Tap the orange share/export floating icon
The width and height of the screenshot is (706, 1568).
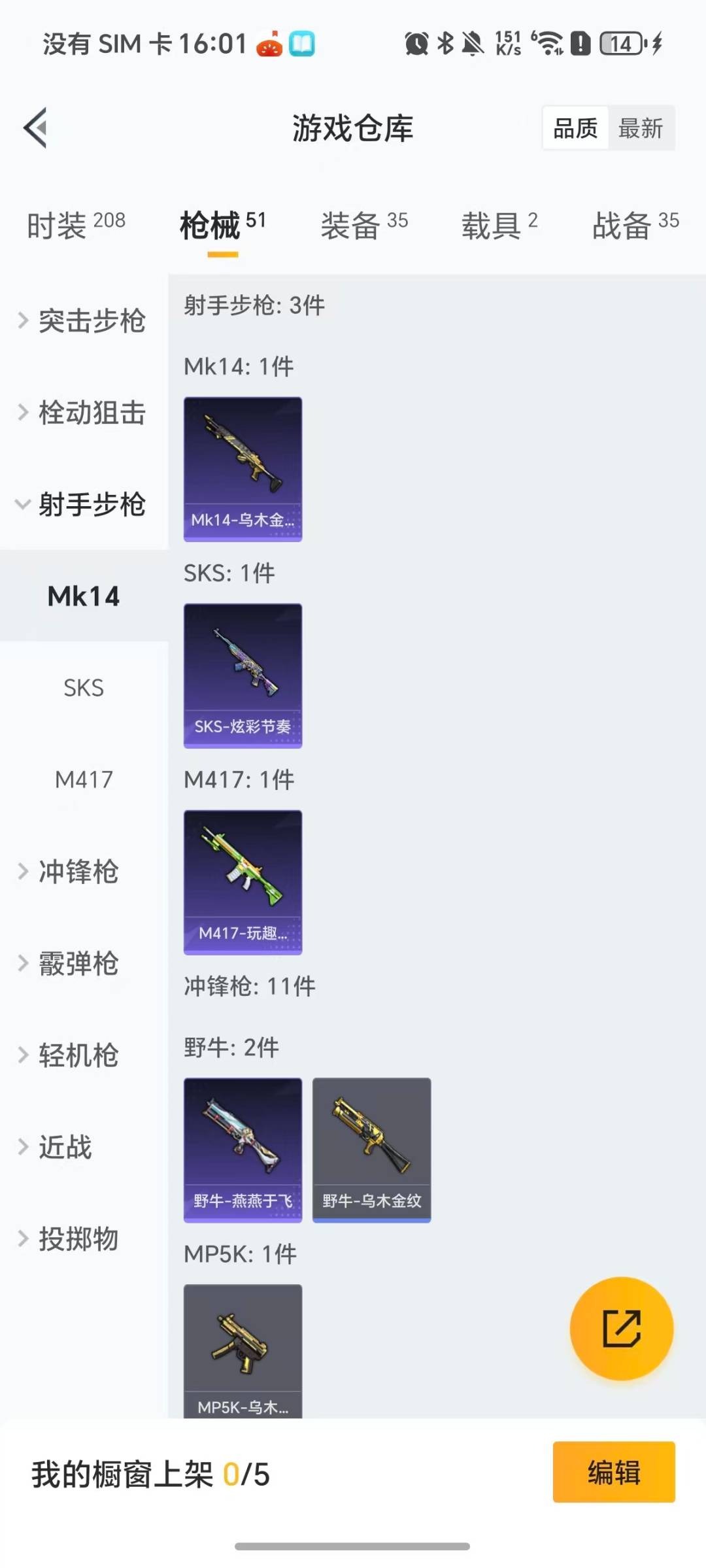click(x=622, y=1327)
